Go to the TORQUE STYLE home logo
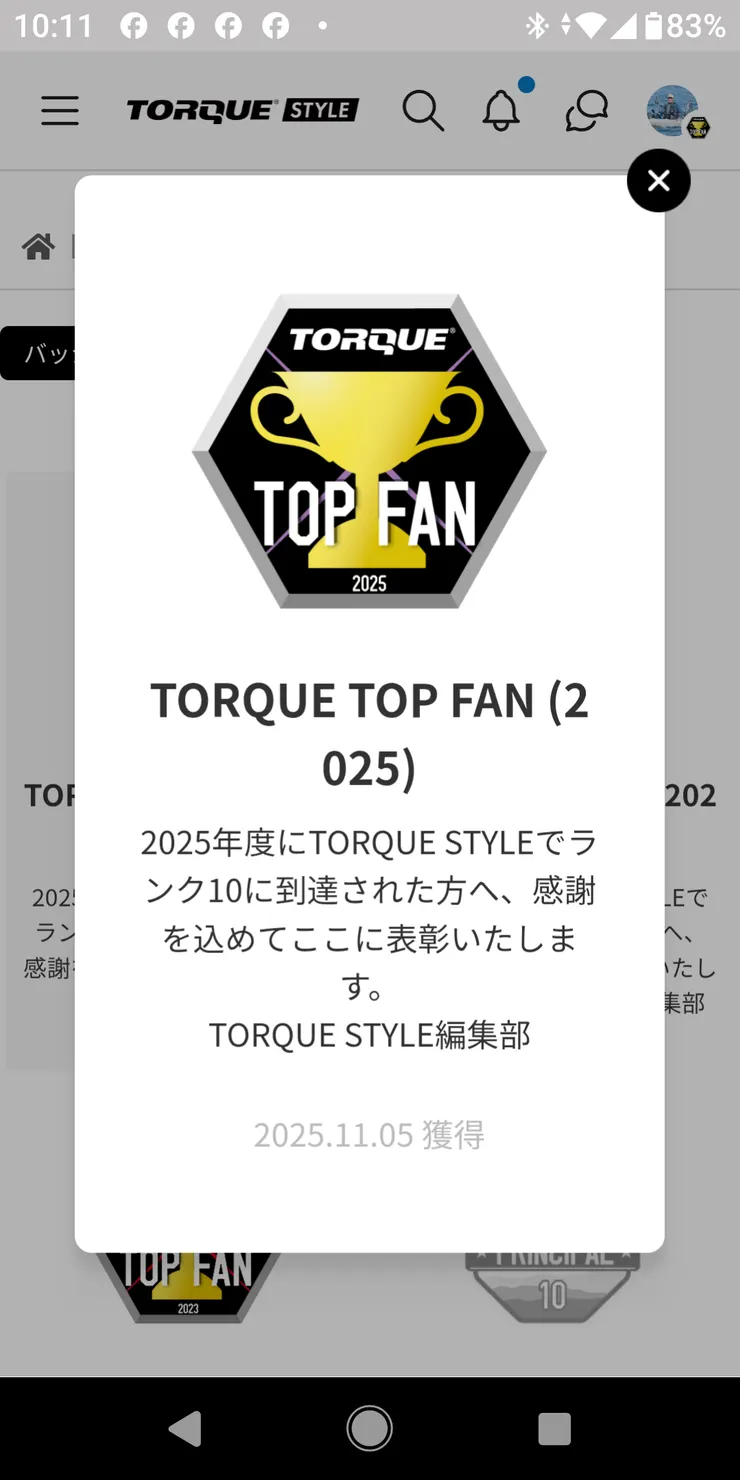 [x=243, y=110]
